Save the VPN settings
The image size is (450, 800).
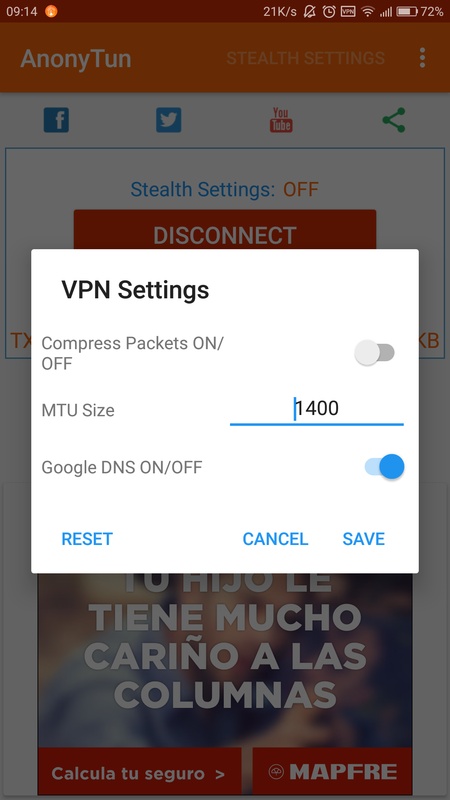pyautogui.click(x=363, y=539)
